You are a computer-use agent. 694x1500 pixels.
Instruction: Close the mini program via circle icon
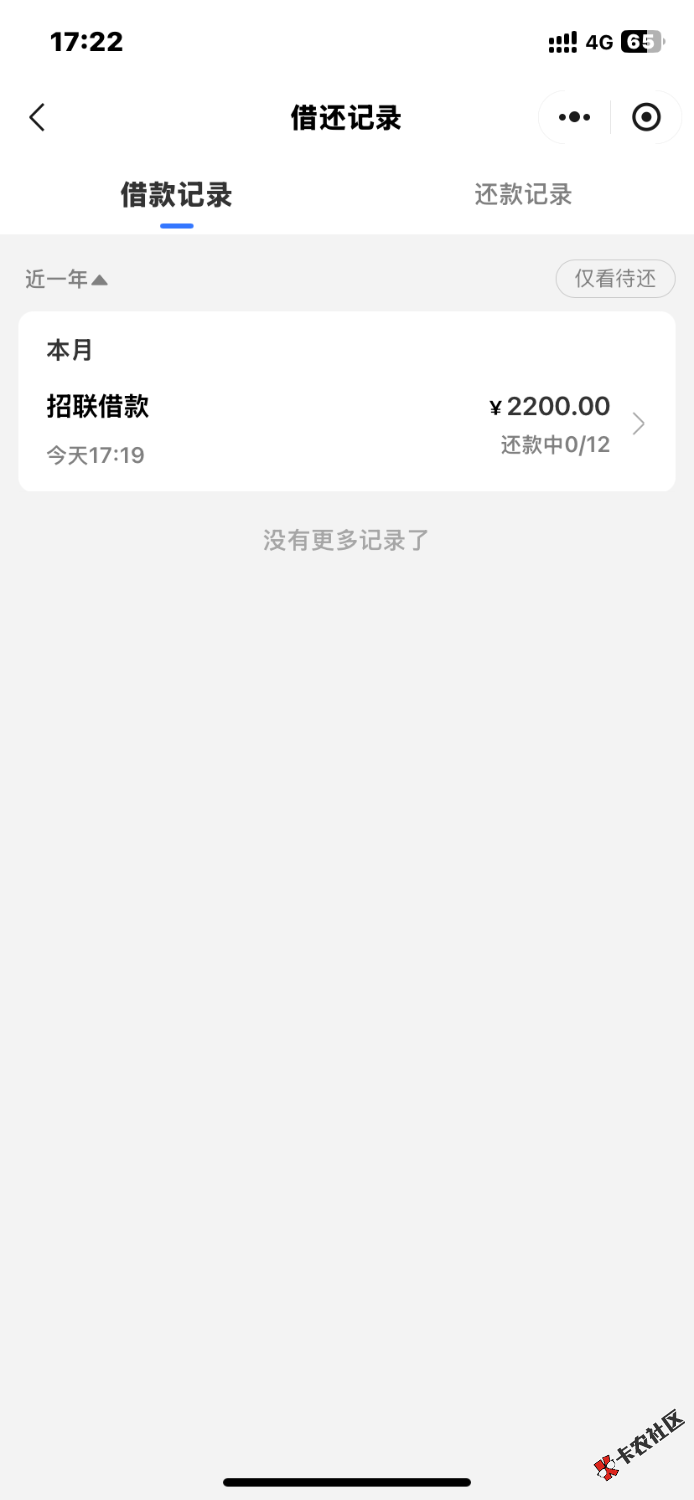click(x=646, y=118)
